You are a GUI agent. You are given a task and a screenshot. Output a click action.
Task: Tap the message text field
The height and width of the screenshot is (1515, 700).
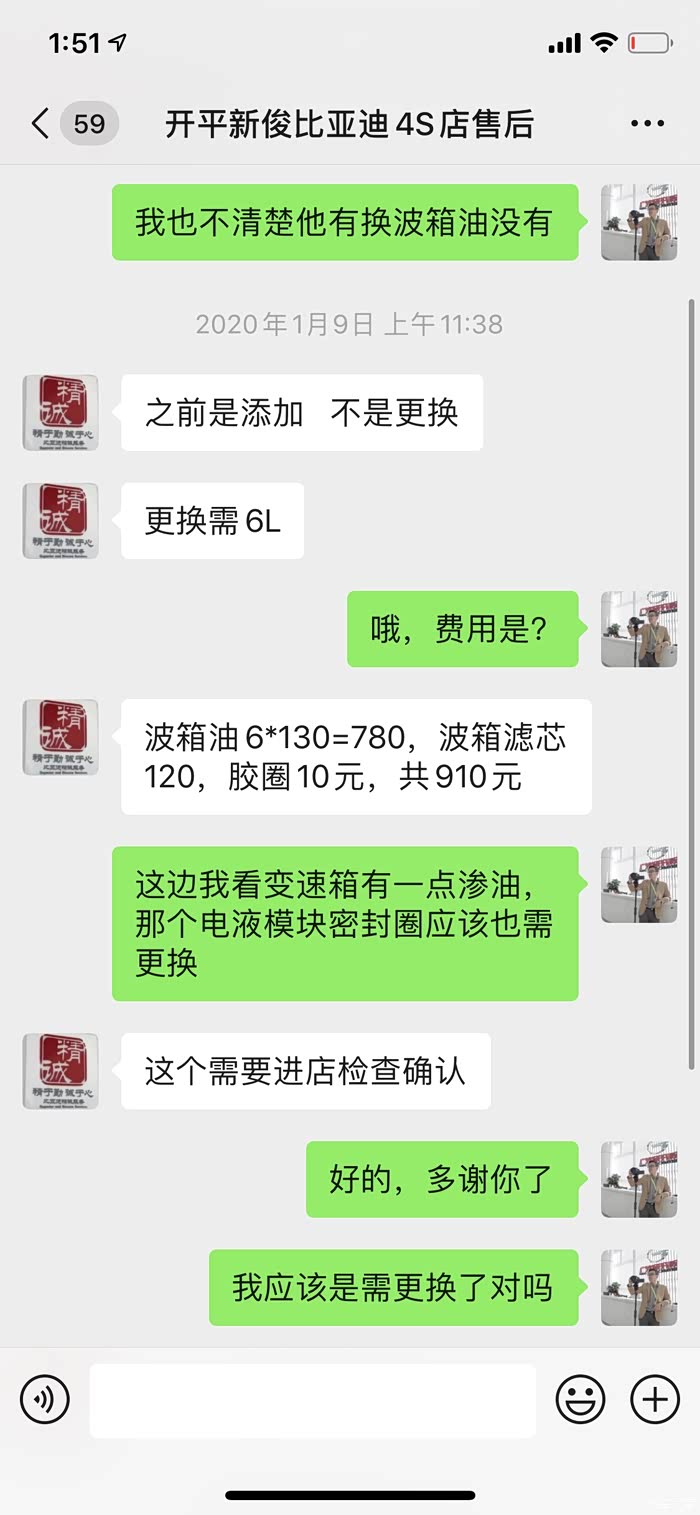tap(312, 1400)
